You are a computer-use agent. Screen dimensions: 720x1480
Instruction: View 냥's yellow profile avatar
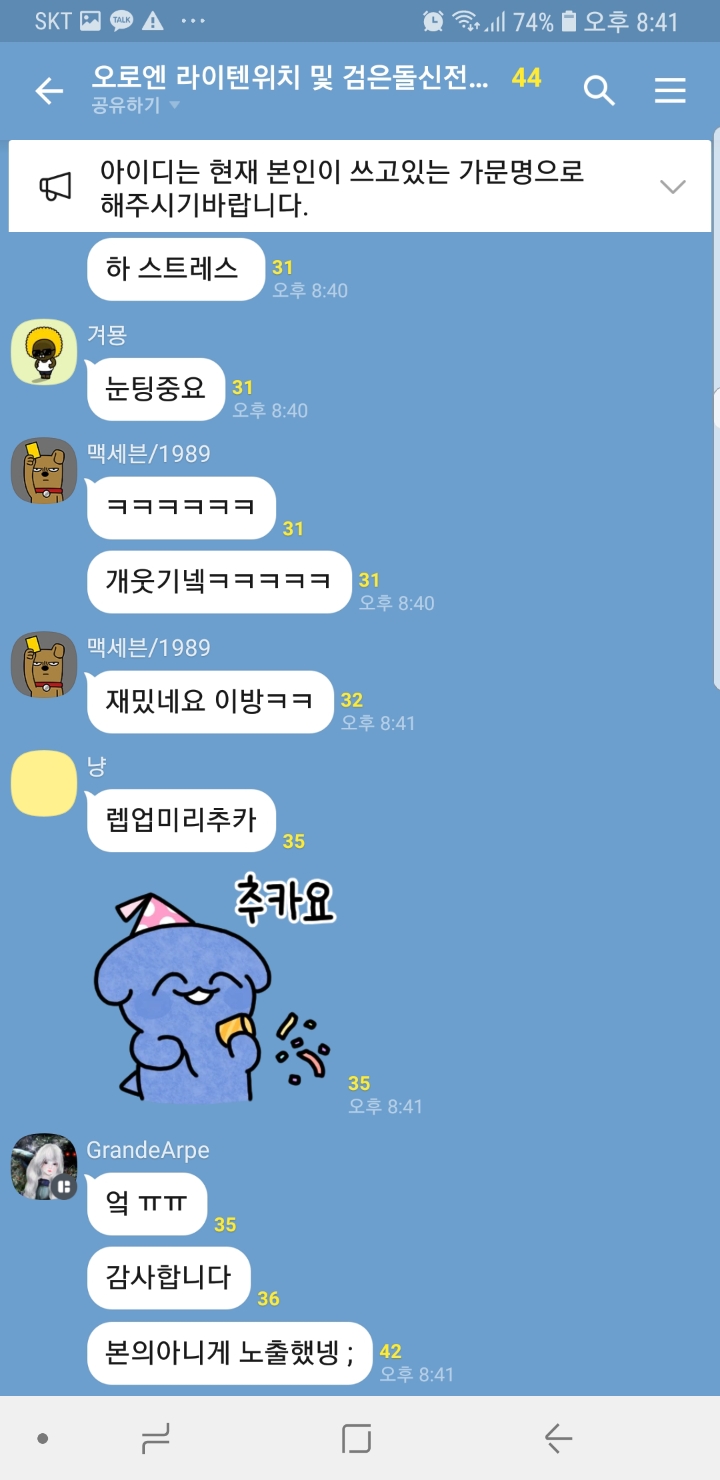click(x=44, y=783)
